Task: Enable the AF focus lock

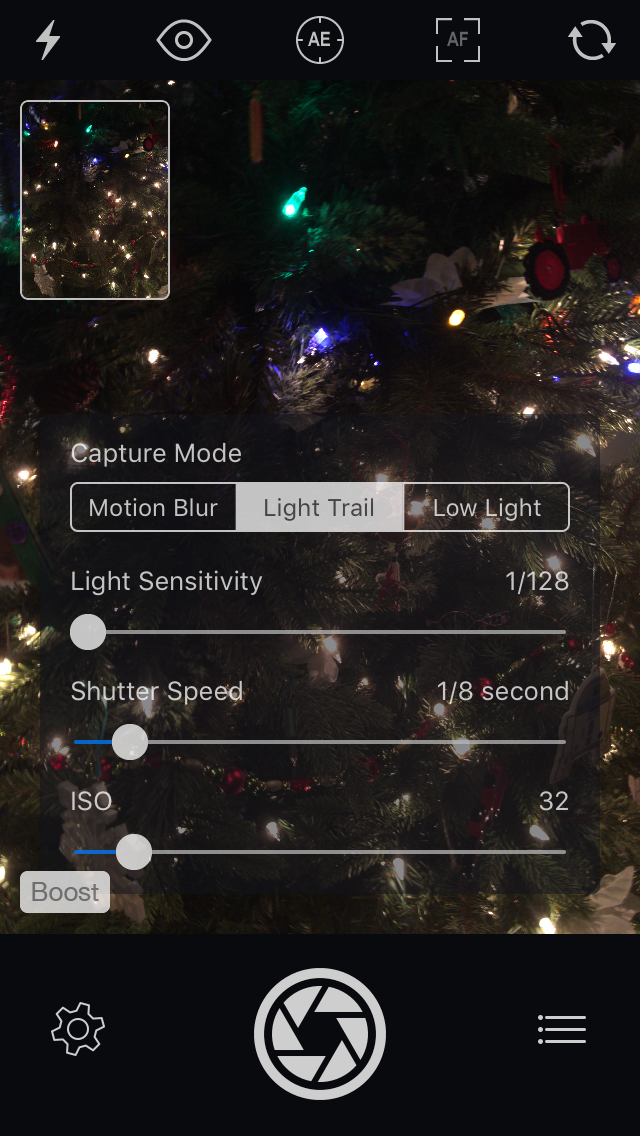Action: pos(457,40)
